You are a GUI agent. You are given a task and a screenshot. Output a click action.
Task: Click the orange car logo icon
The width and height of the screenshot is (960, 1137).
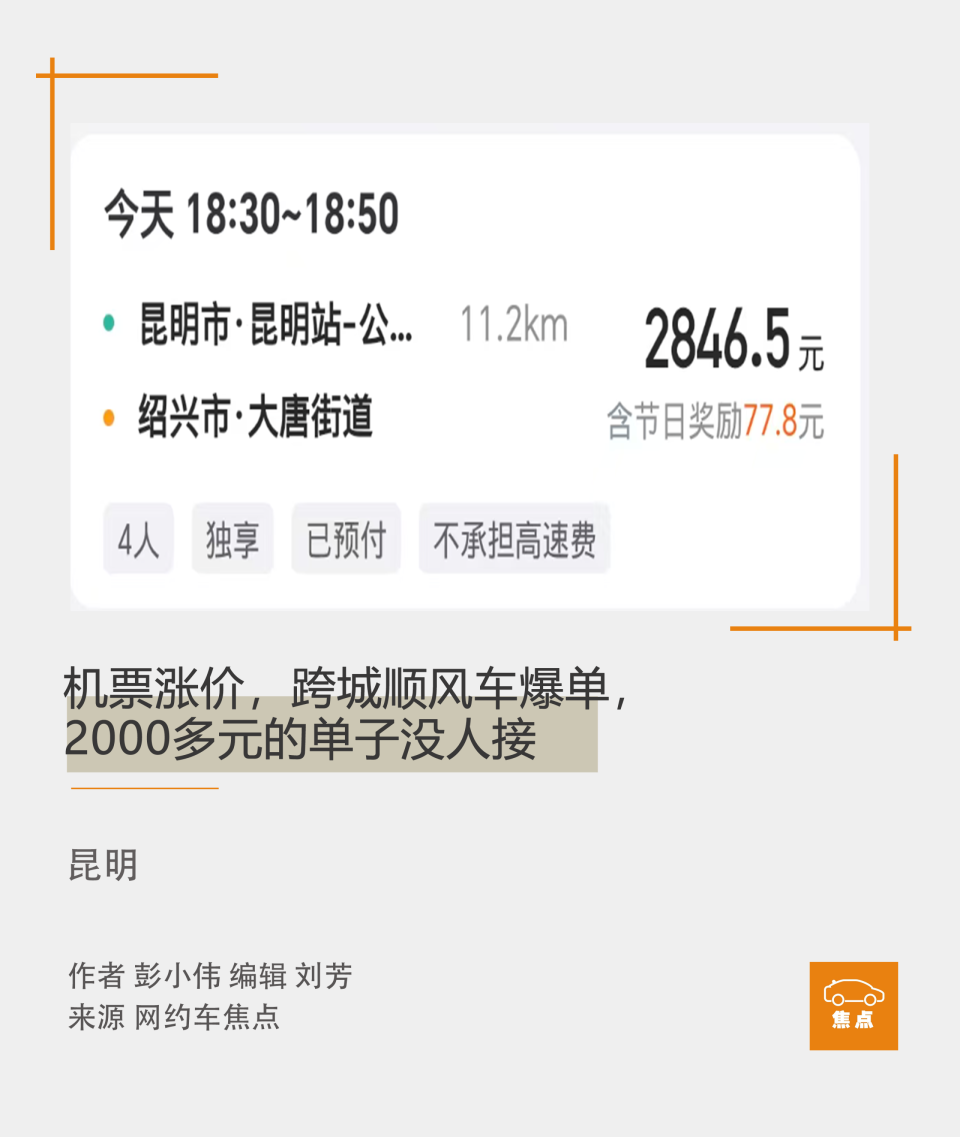[853, 993]
